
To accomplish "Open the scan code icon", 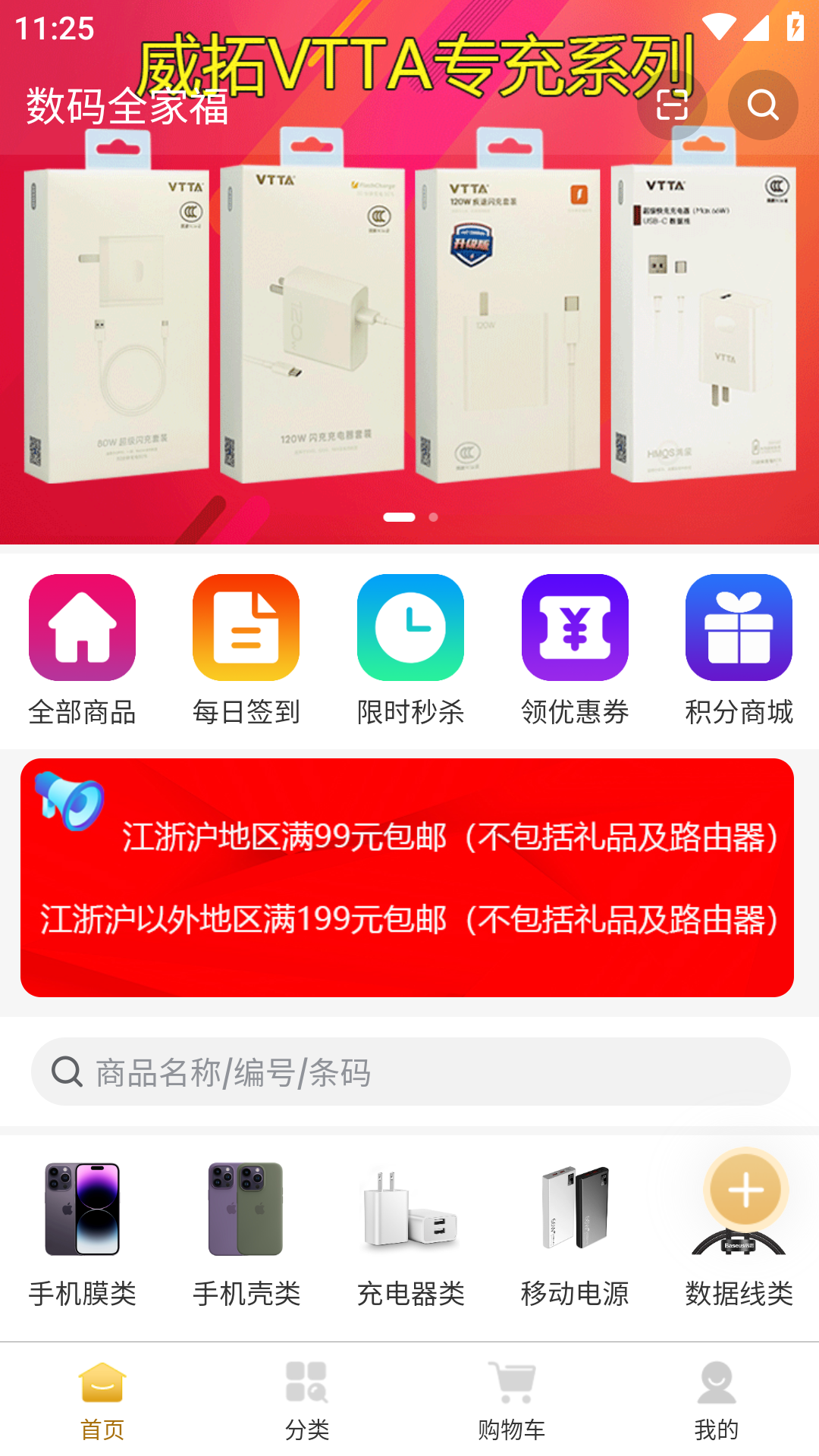I will [672, 105].
